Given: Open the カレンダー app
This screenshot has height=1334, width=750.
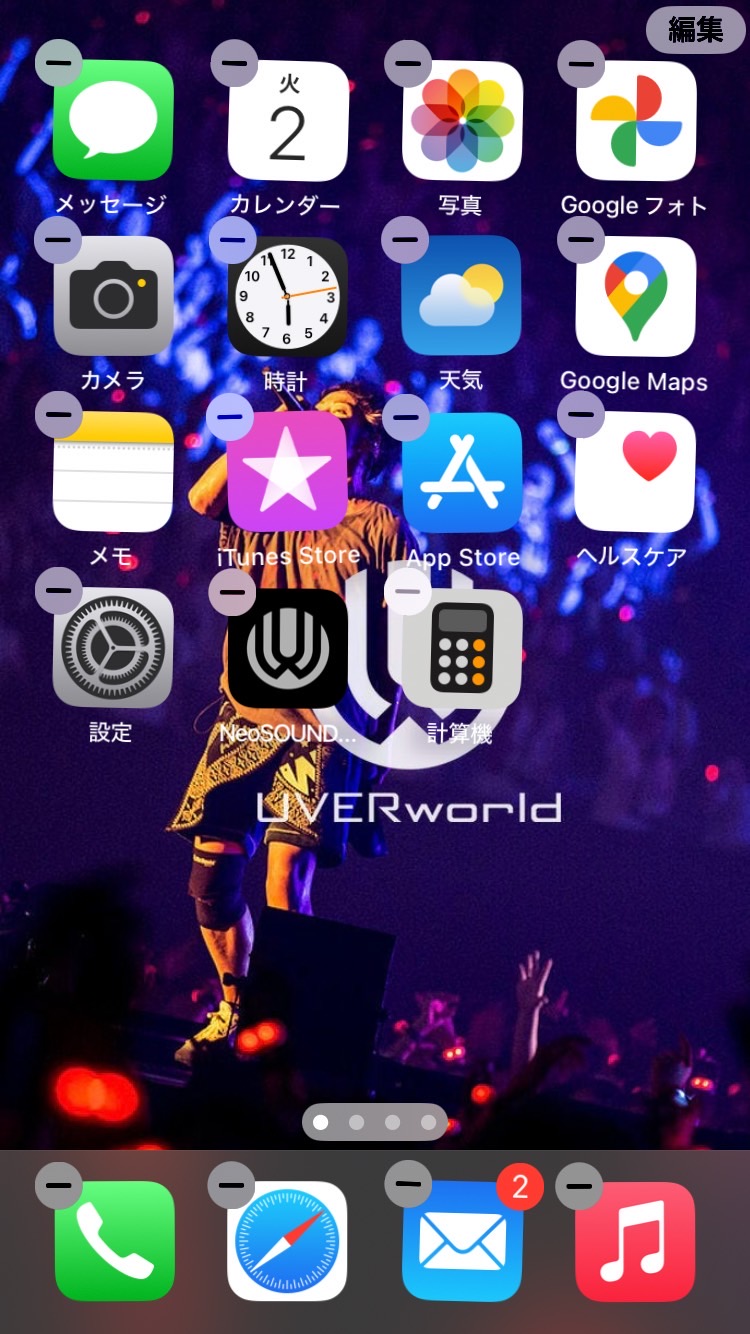Looking at the screenshot, I should point(288,121).
